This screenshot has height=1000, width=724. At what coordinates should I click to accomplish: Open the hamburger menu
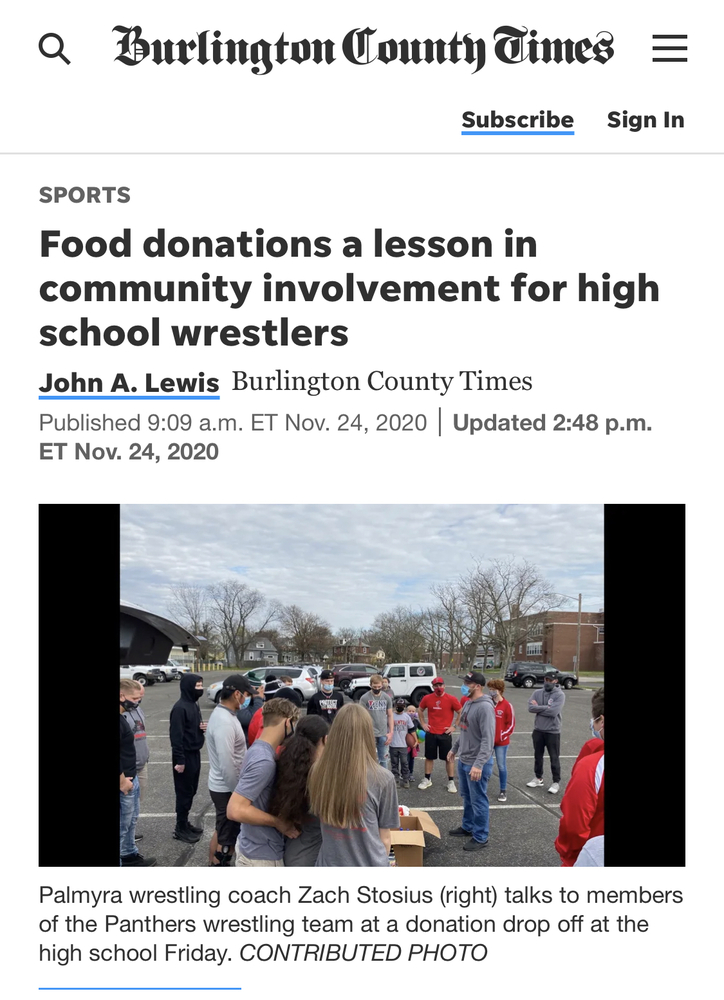coord(669,48)
